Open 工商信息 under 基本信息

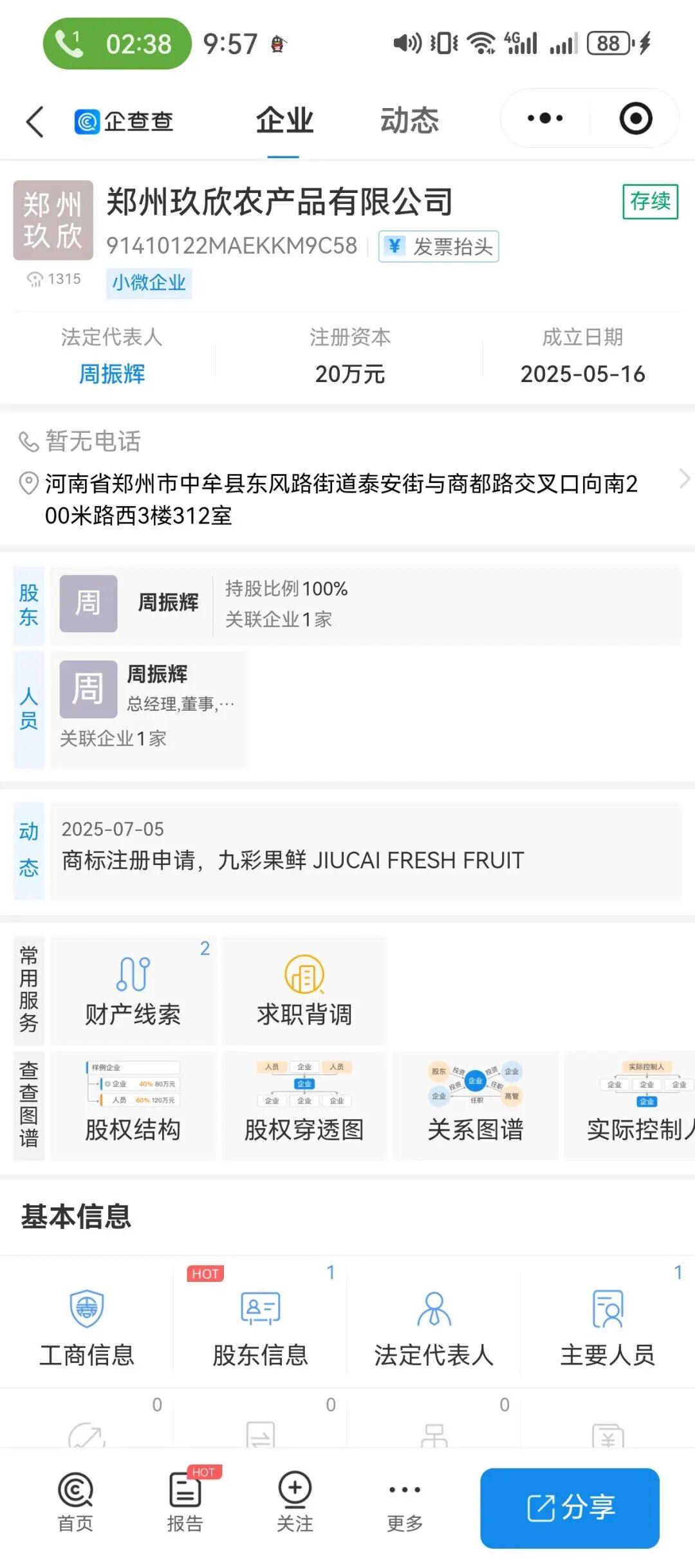click(x=87, y=1318)
